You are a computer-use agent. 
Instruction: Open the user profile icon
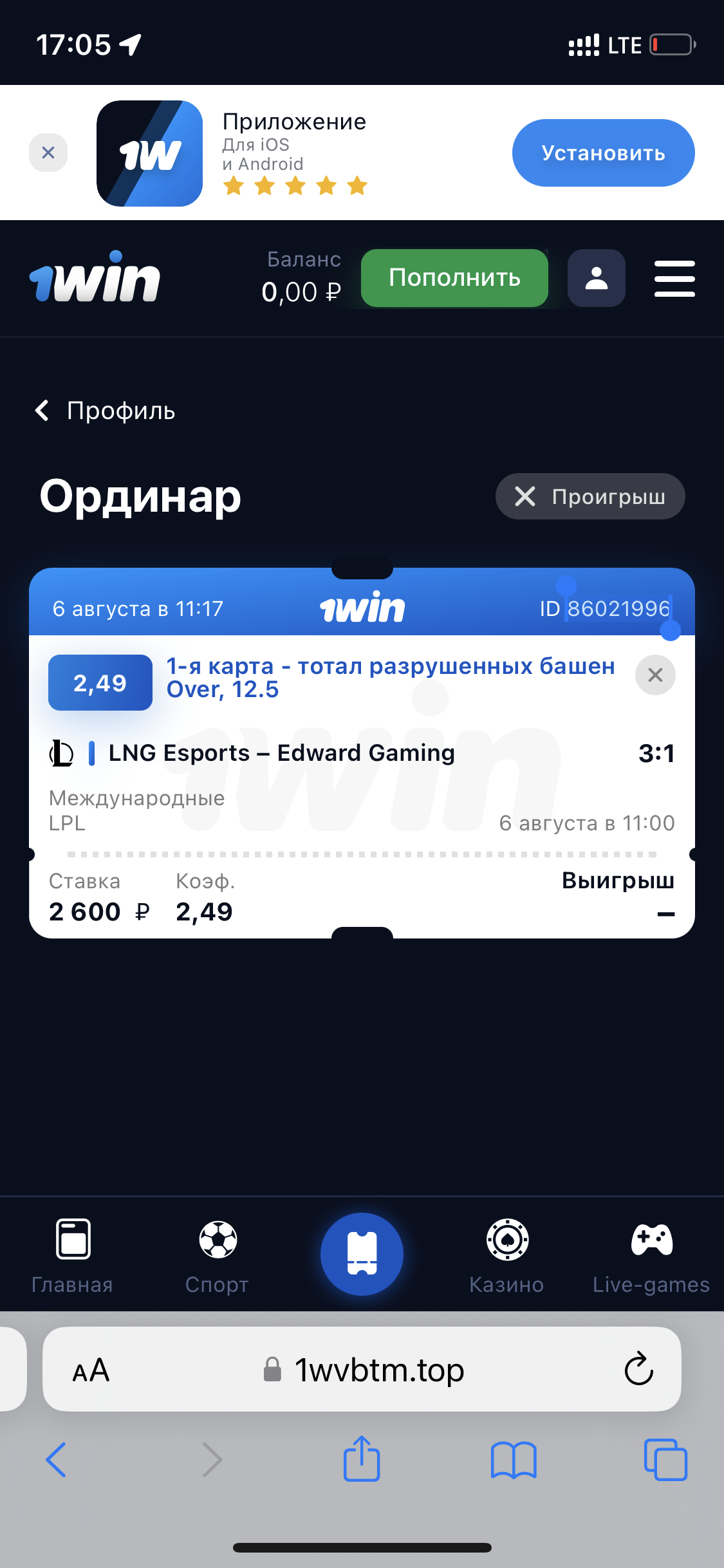coord(597,278)
